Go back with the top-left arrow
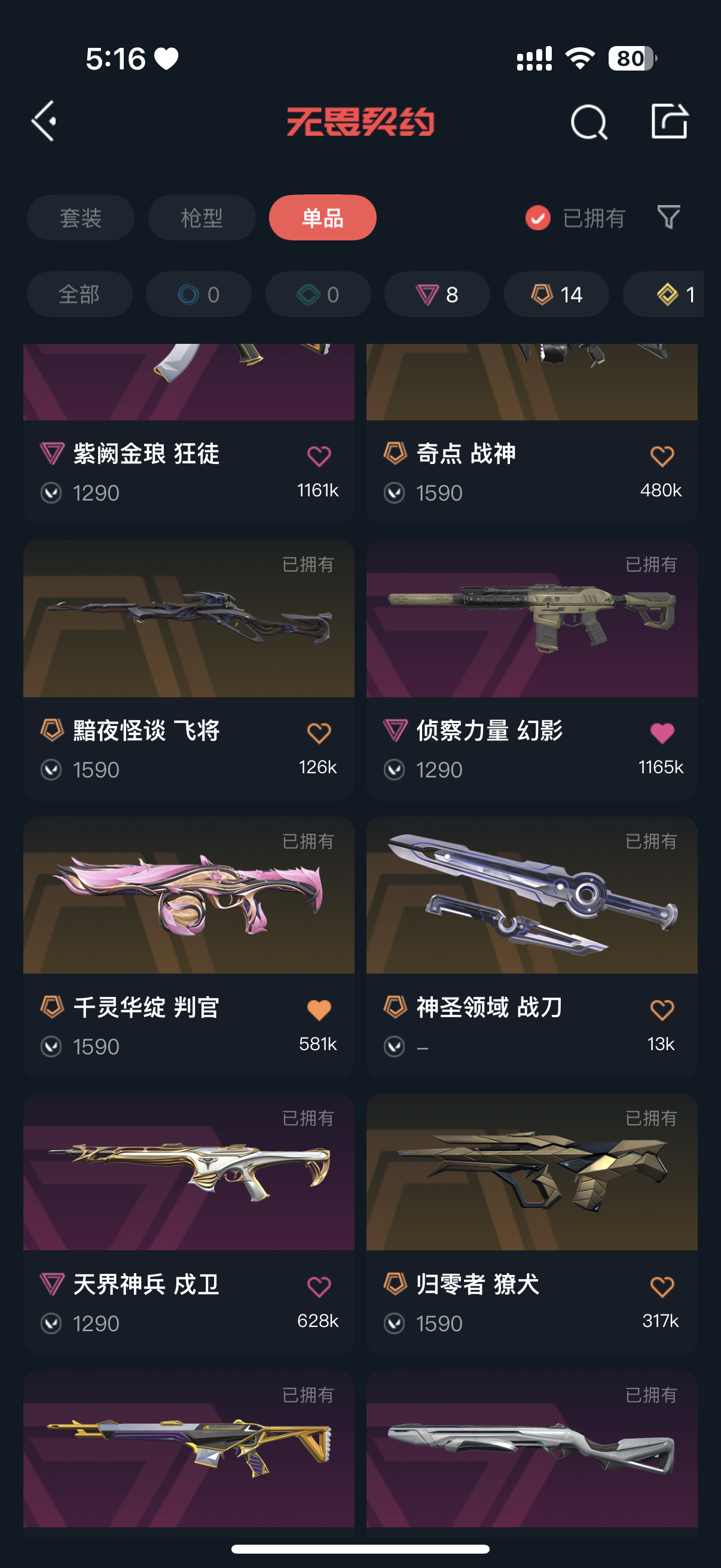Screen dimensions: 721x1568 coord(44,121)
